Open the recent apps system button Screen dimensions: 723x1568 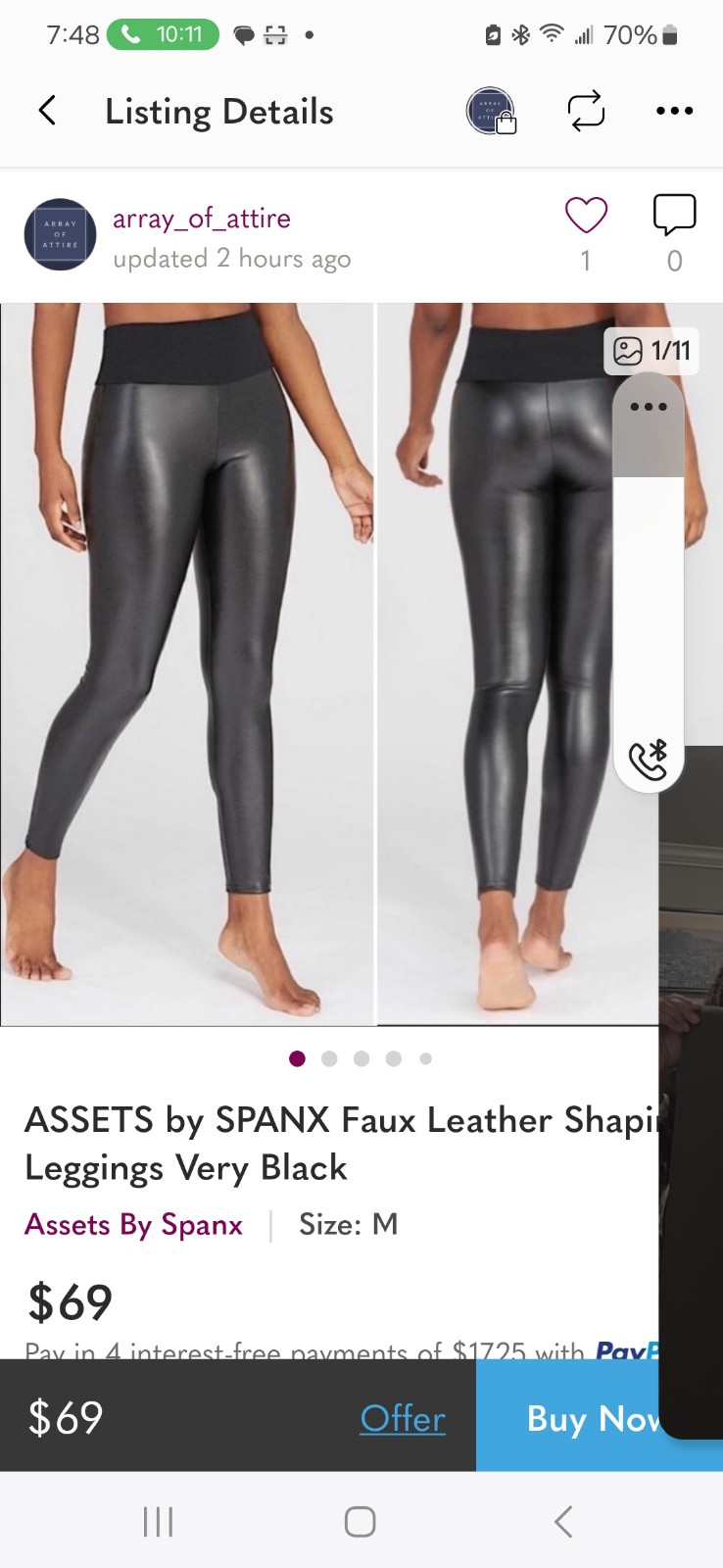tap(158, 1521)
